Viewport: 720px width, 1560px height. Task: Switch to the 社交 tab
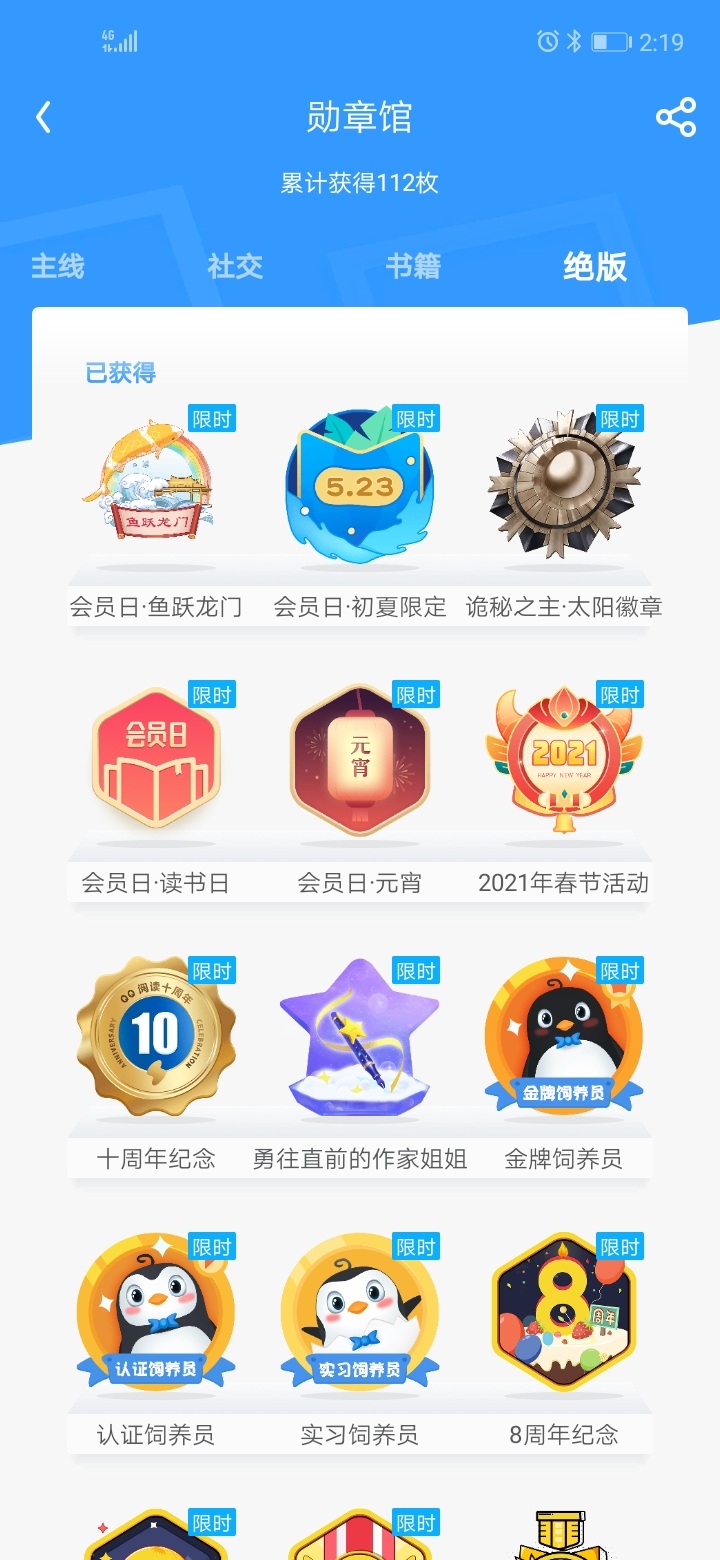[235, 267]
